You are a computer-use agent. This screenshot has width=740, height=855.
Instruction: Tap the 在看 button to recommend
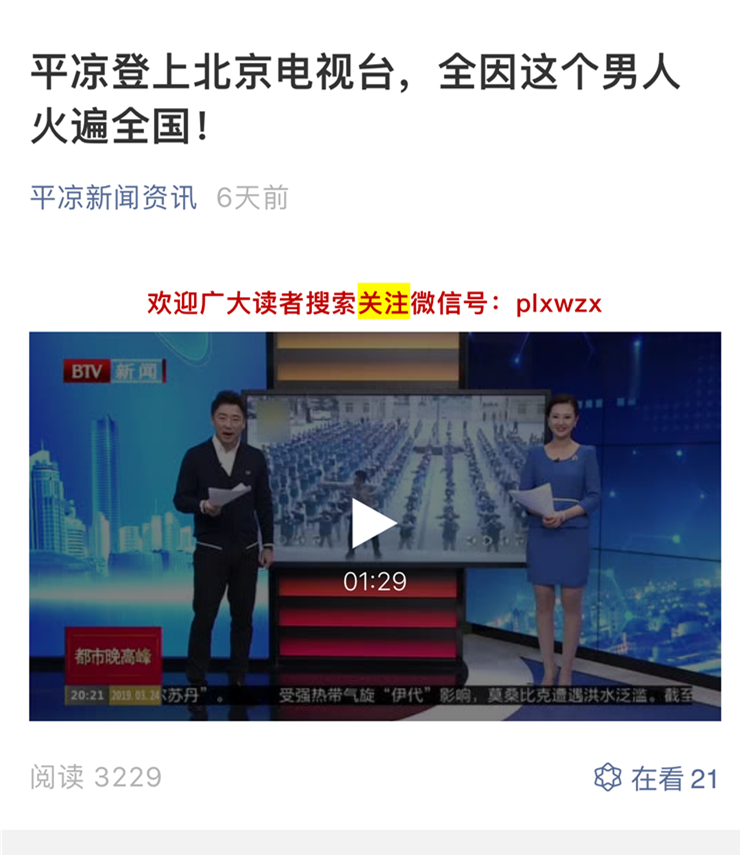[x=655, y=777]
